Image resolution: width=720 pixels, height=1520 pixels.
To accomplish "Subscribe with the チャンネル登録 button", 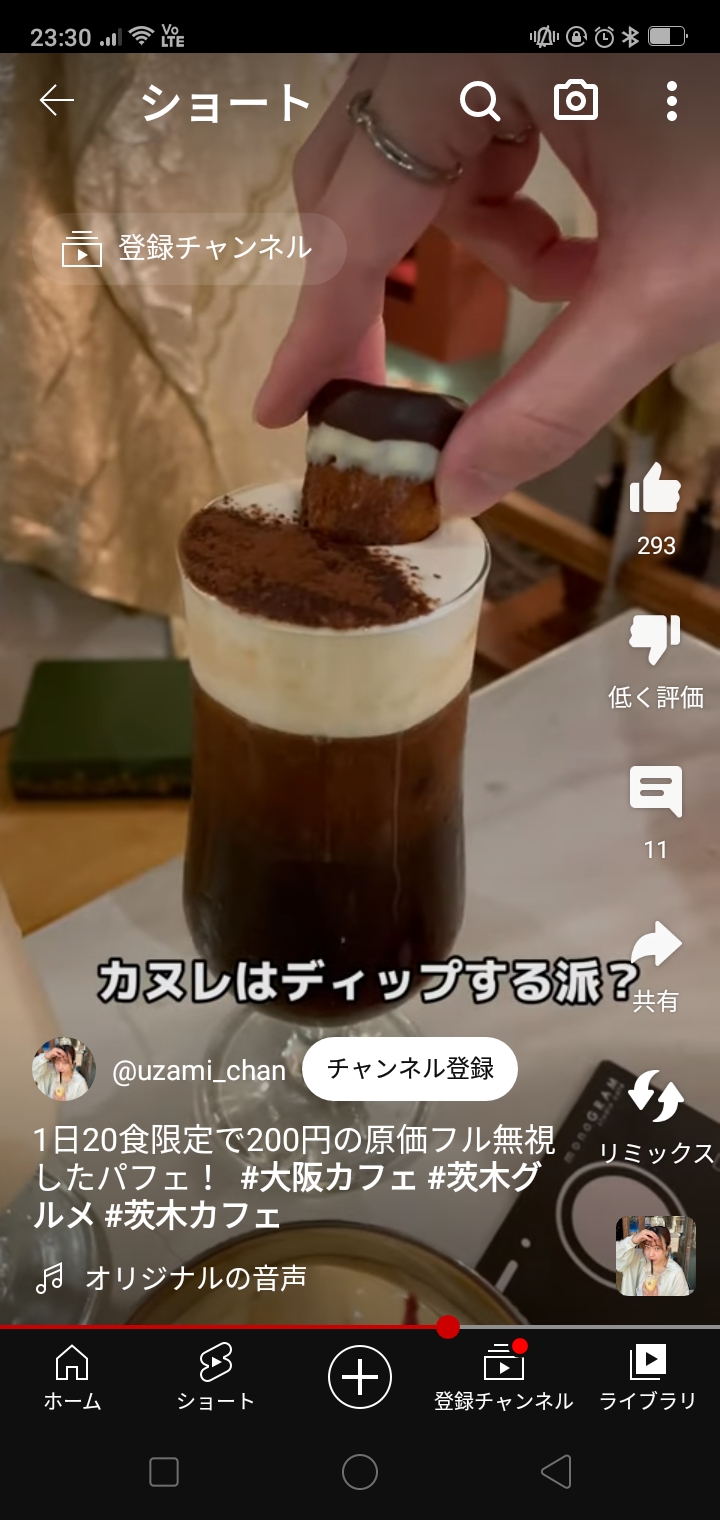I will (410, 1069).
